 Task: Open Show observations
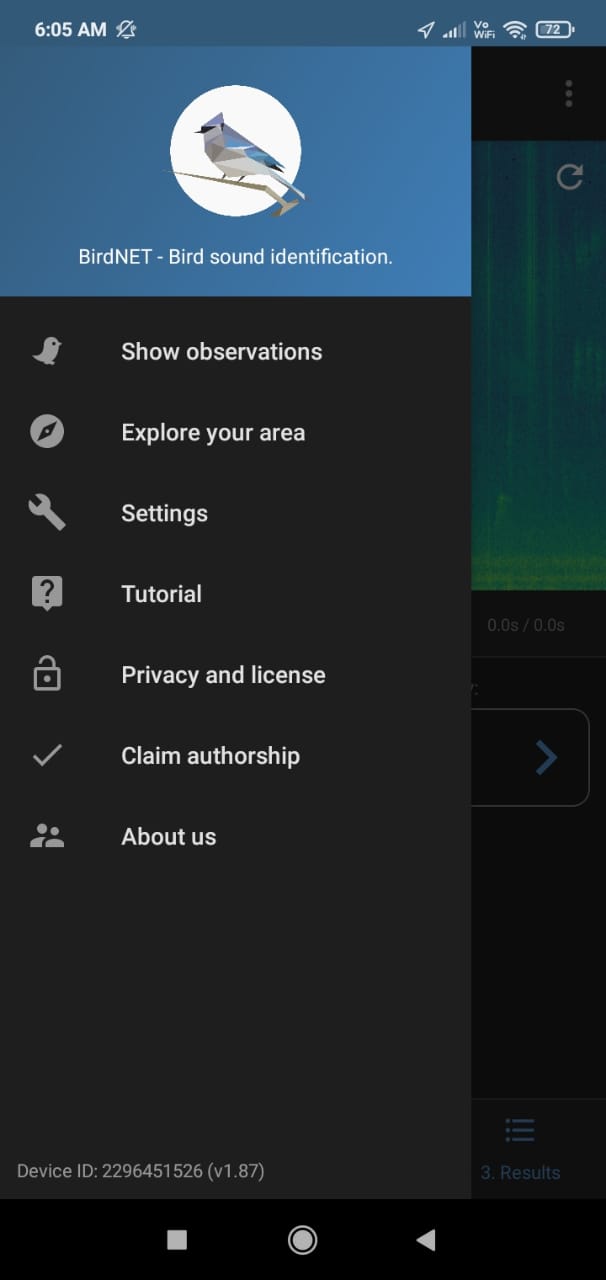(235, 351)
